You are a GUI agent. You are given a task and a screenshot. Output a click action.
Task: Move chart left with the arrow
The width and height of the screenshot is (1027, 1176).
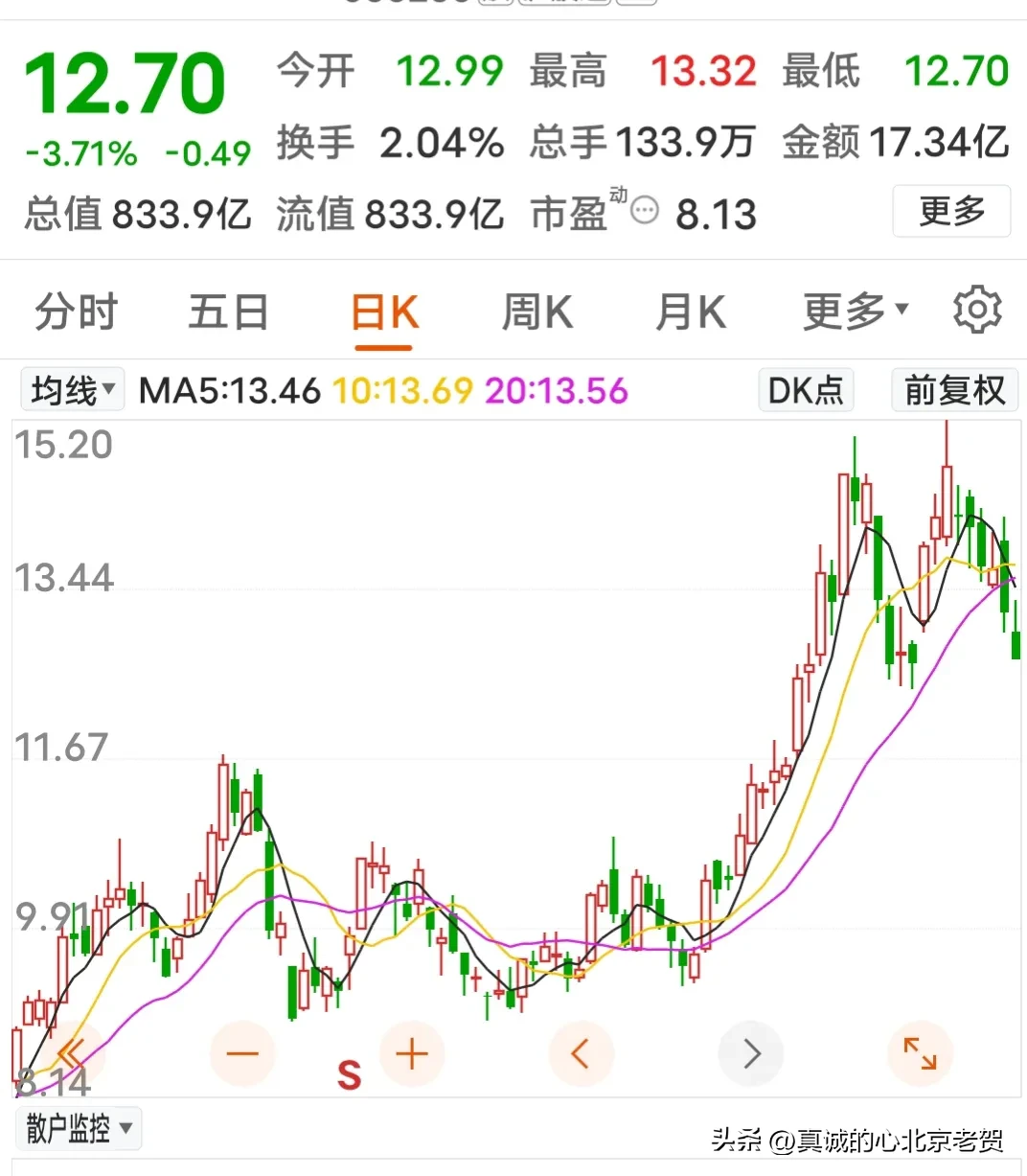[x=581, y=1054]
